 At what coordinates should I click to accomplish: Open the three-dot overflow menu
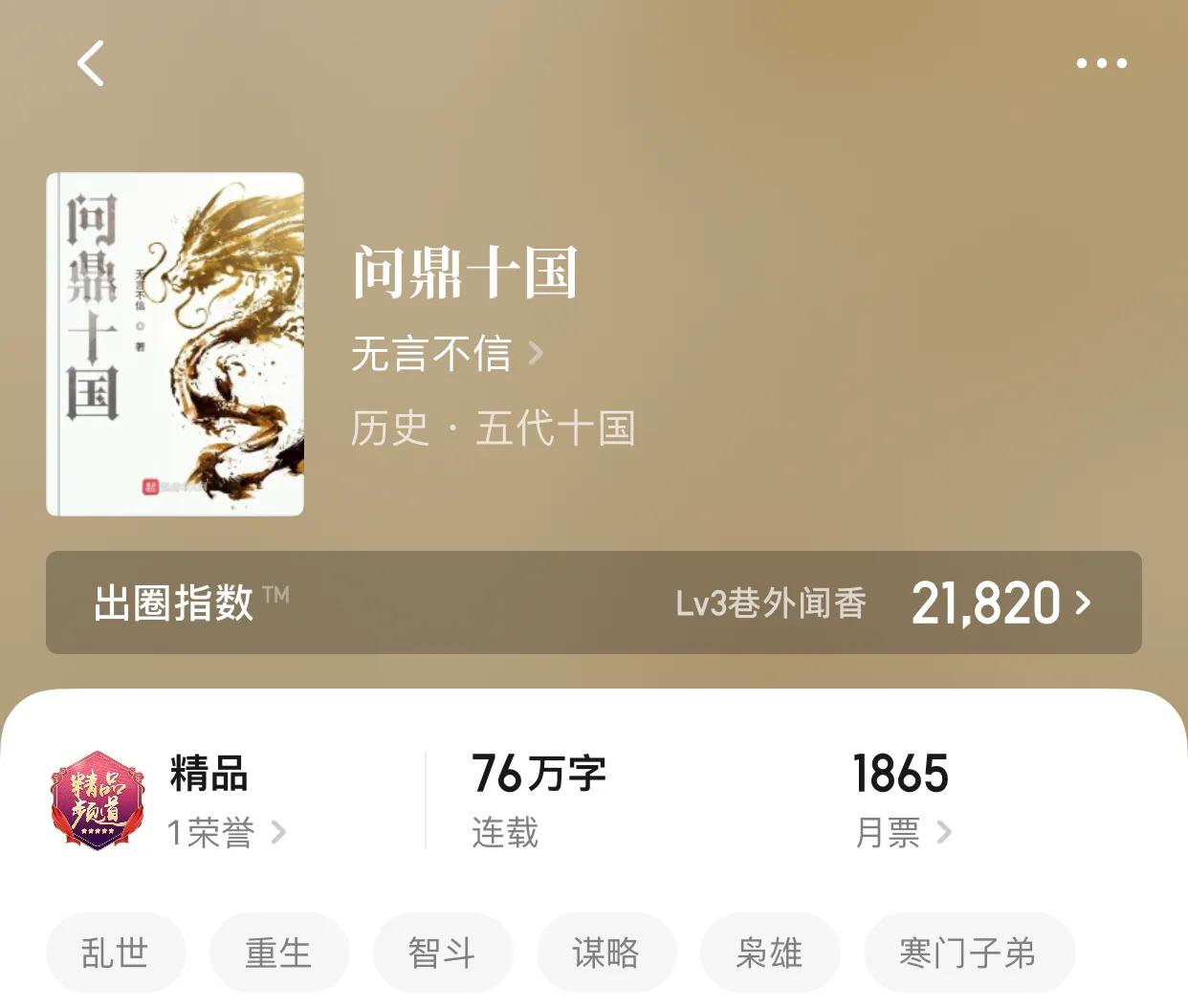pos(1101,64)
